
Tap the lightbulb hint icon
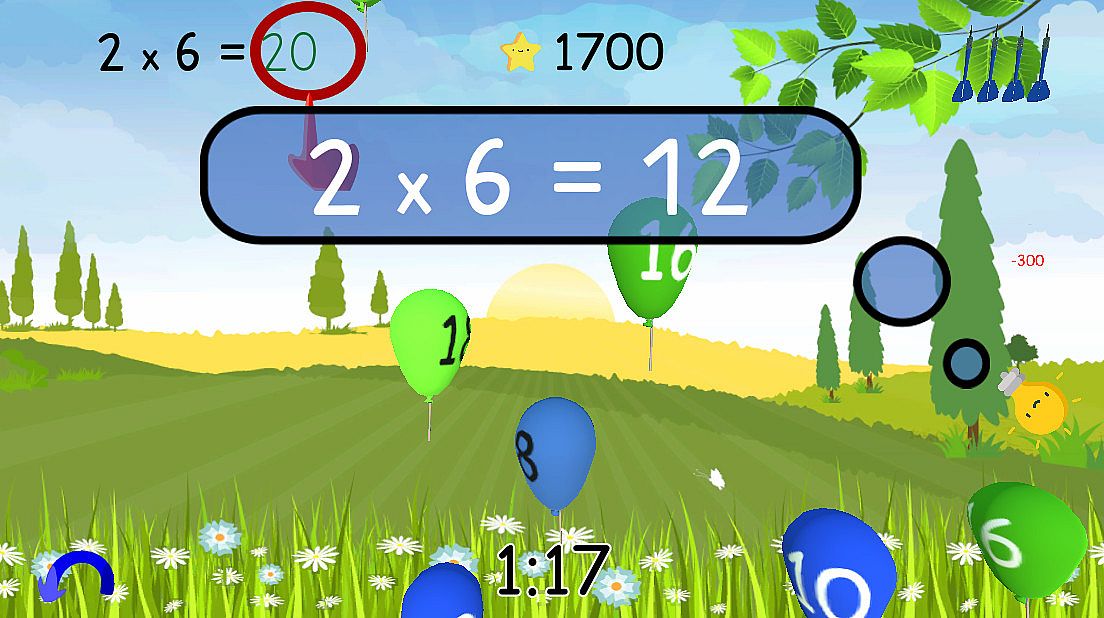click(x=1037, y=403)
